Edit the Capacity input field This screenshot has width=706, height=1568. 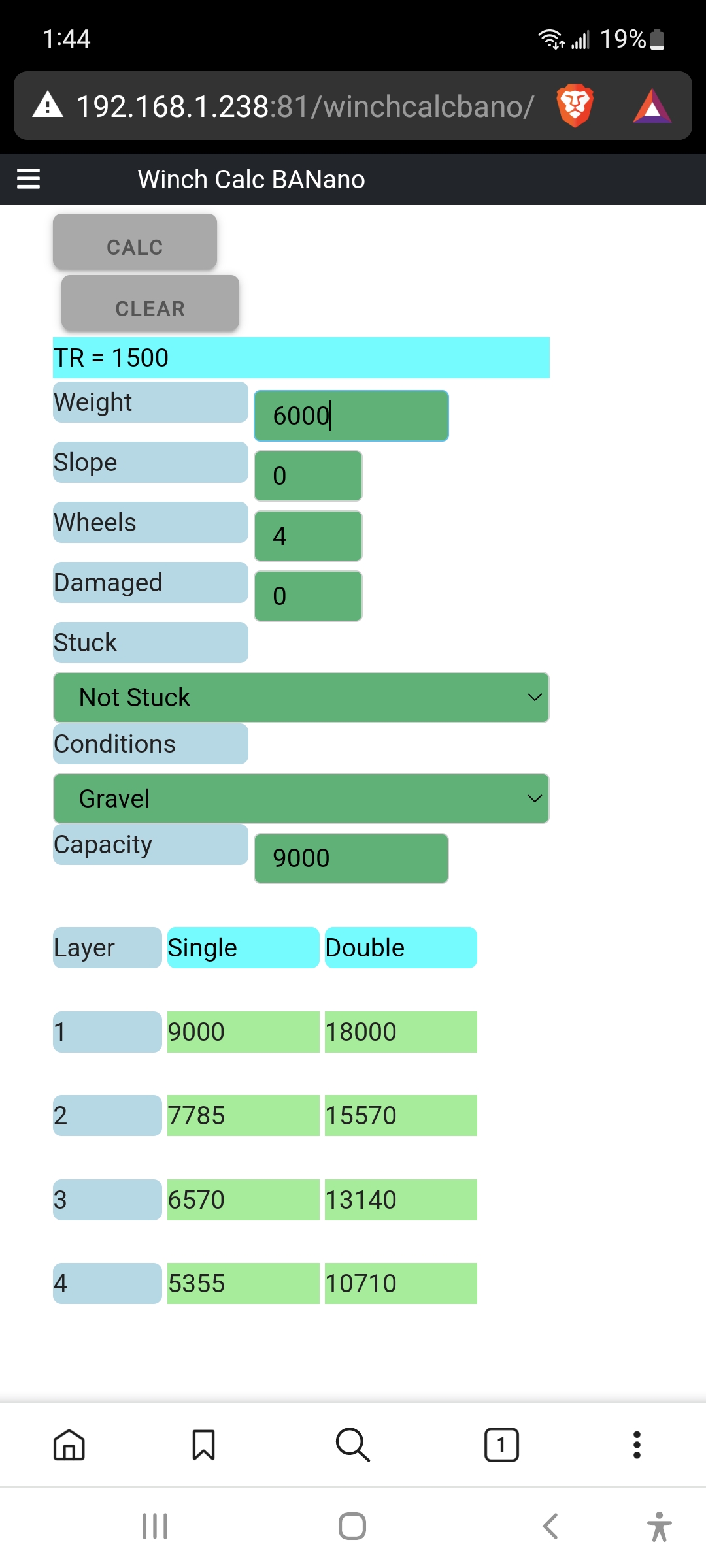pos(351,858)
